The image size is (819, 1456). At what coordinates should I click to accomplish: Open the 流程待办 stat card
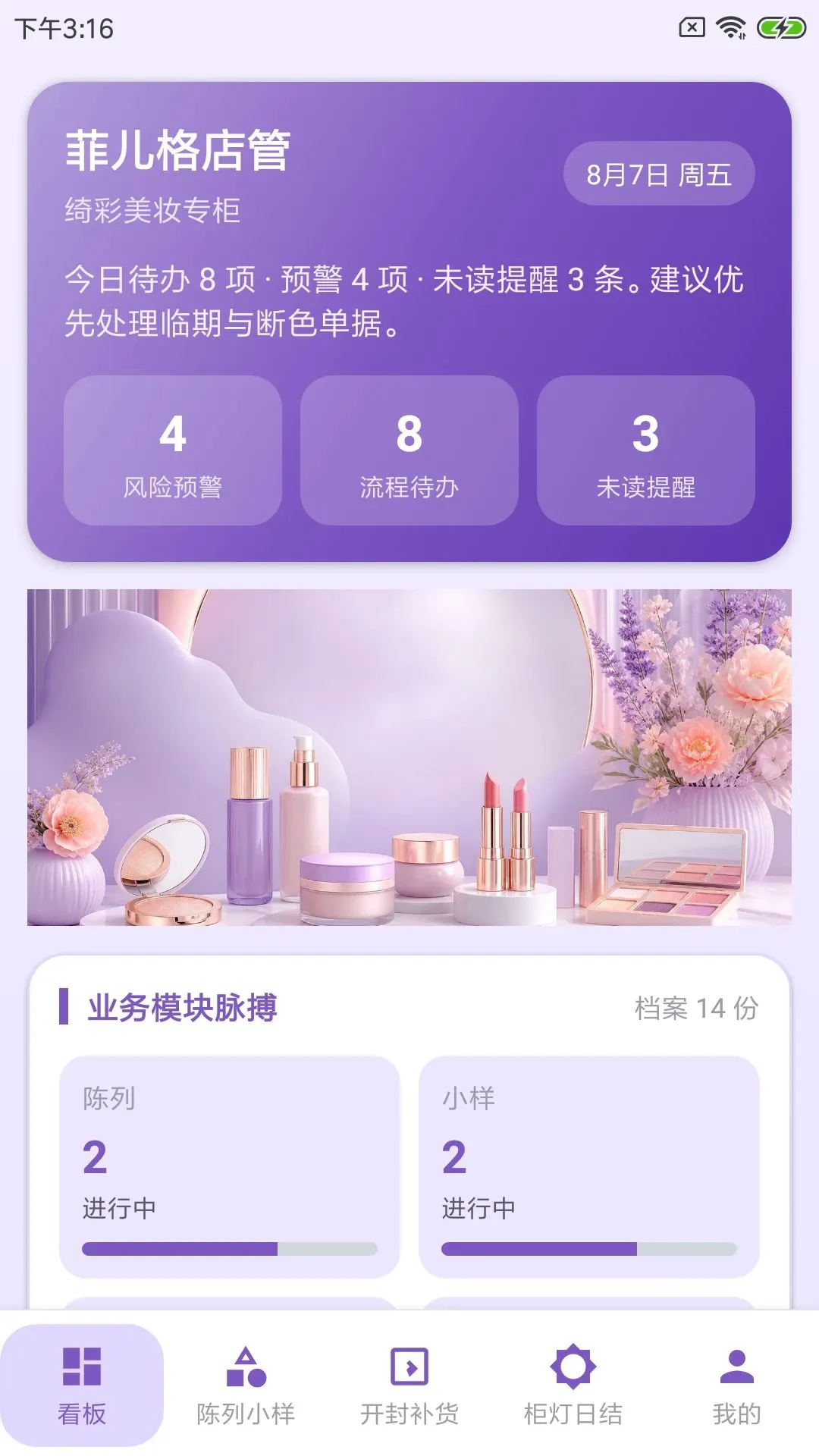pyautogui.click(x=409, y=450)
